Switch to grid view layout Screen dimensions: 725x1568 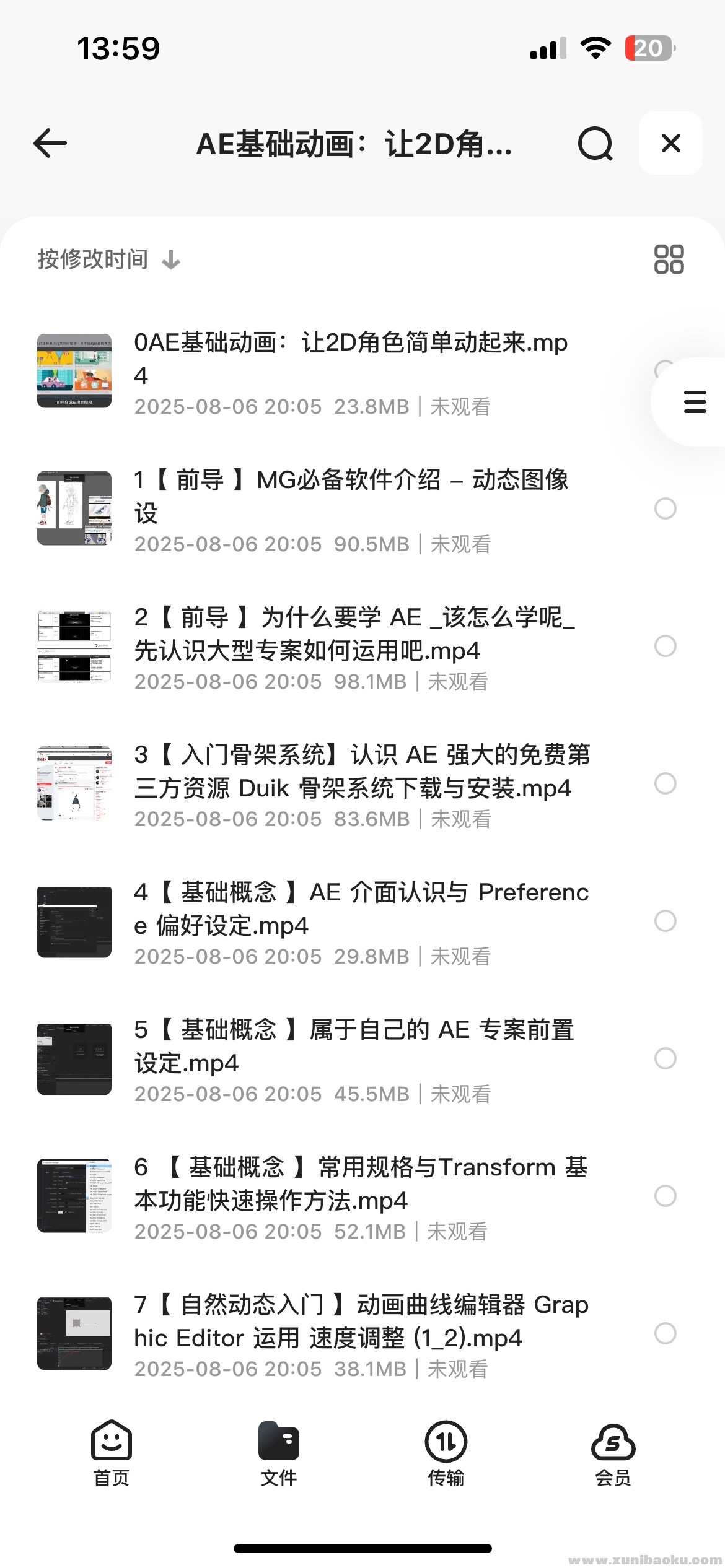[x=669, y=259]
